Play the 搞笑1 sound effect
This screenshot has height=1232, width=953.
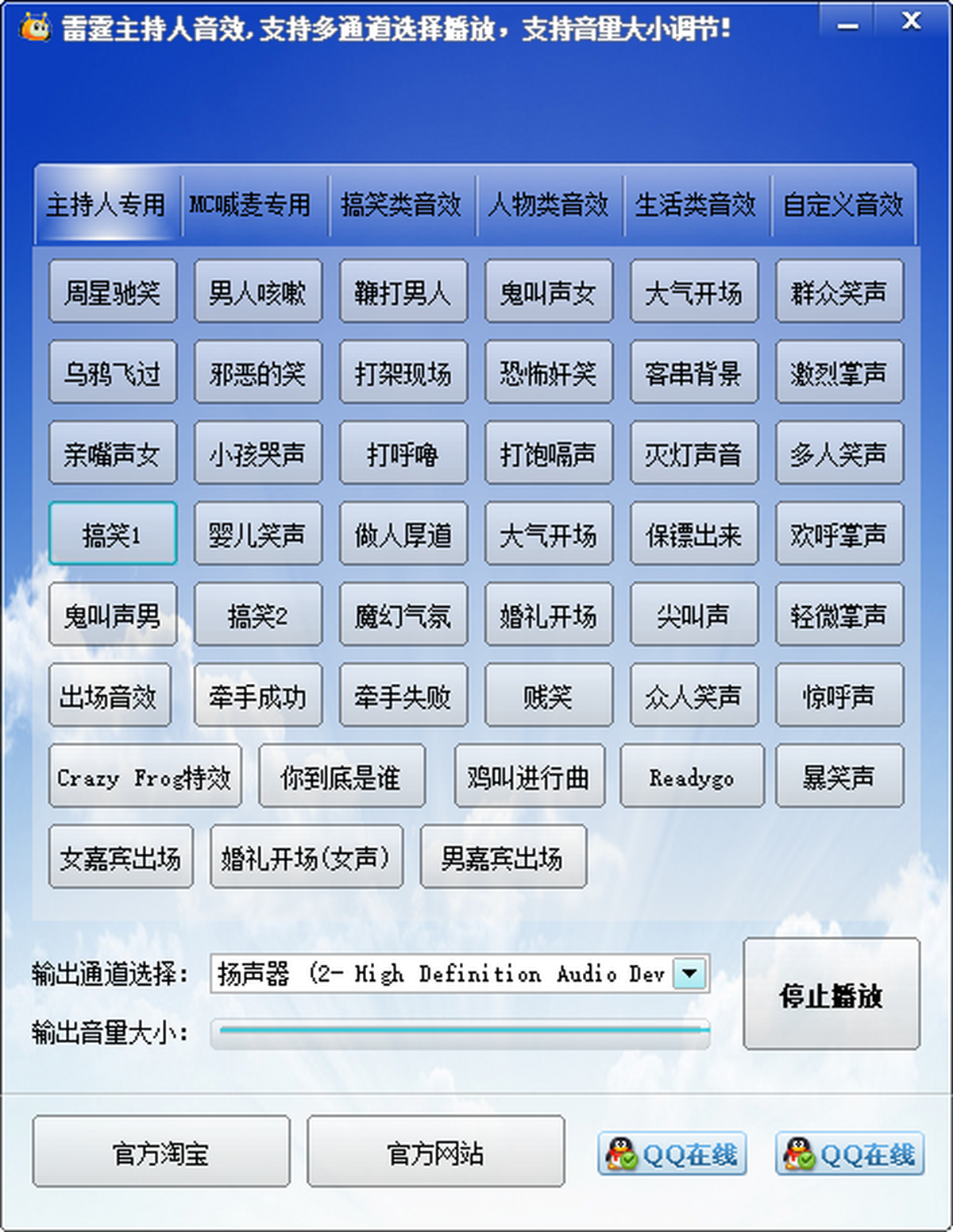[112, 535]
